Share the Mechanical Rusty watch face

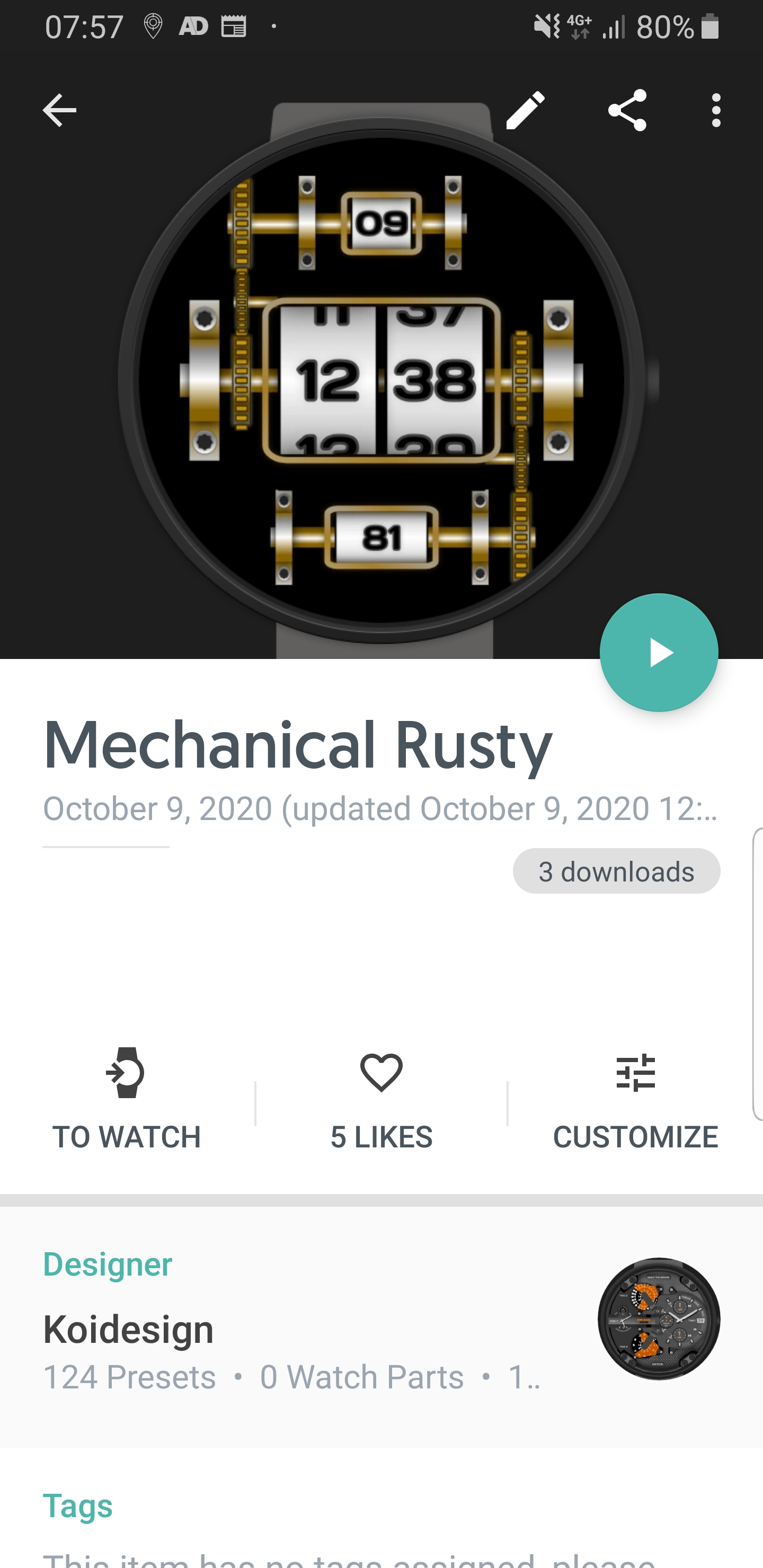point(627,110)
